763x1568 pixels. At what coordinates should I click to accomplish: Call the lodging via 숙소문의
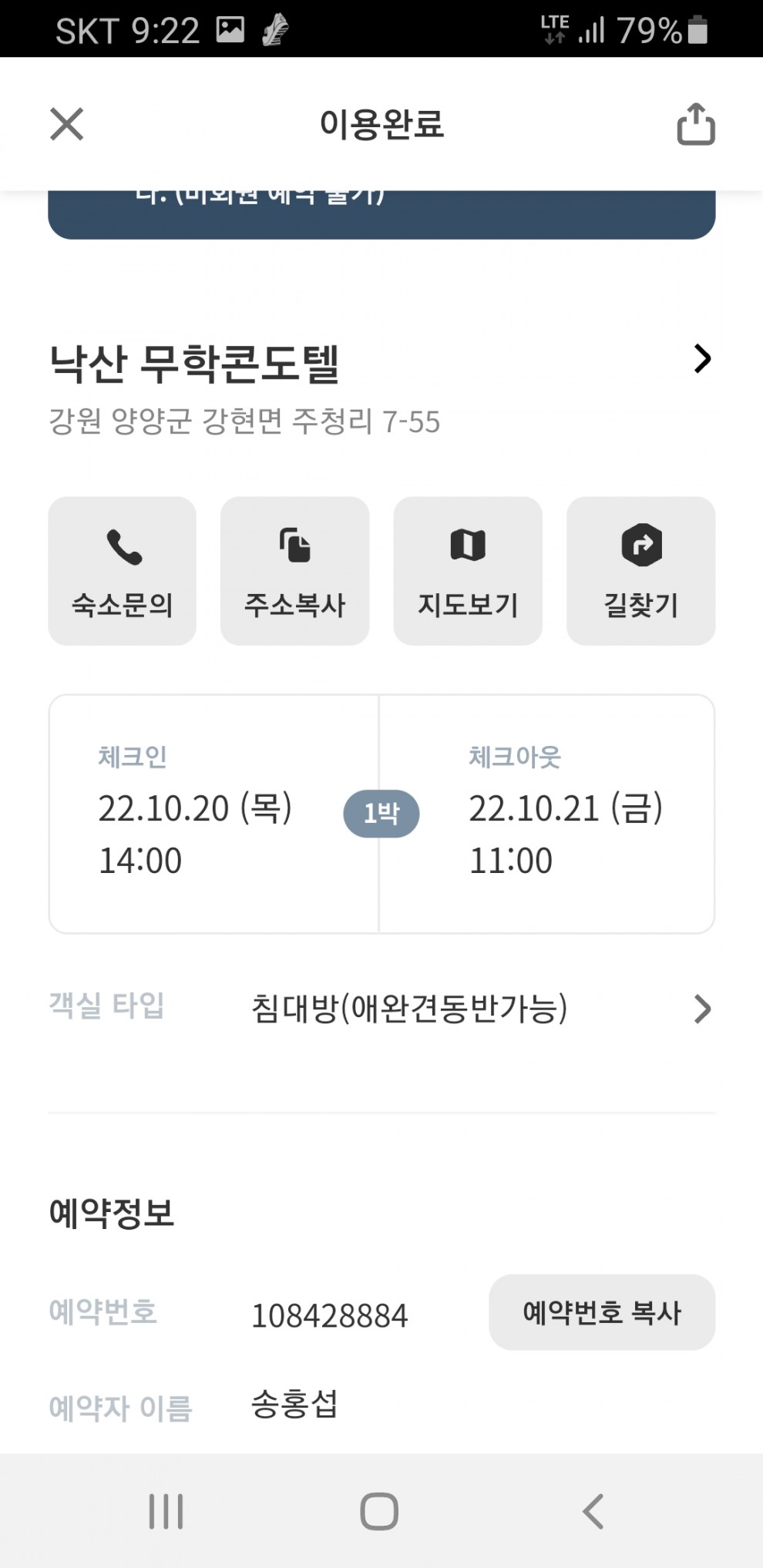[123, 571]
